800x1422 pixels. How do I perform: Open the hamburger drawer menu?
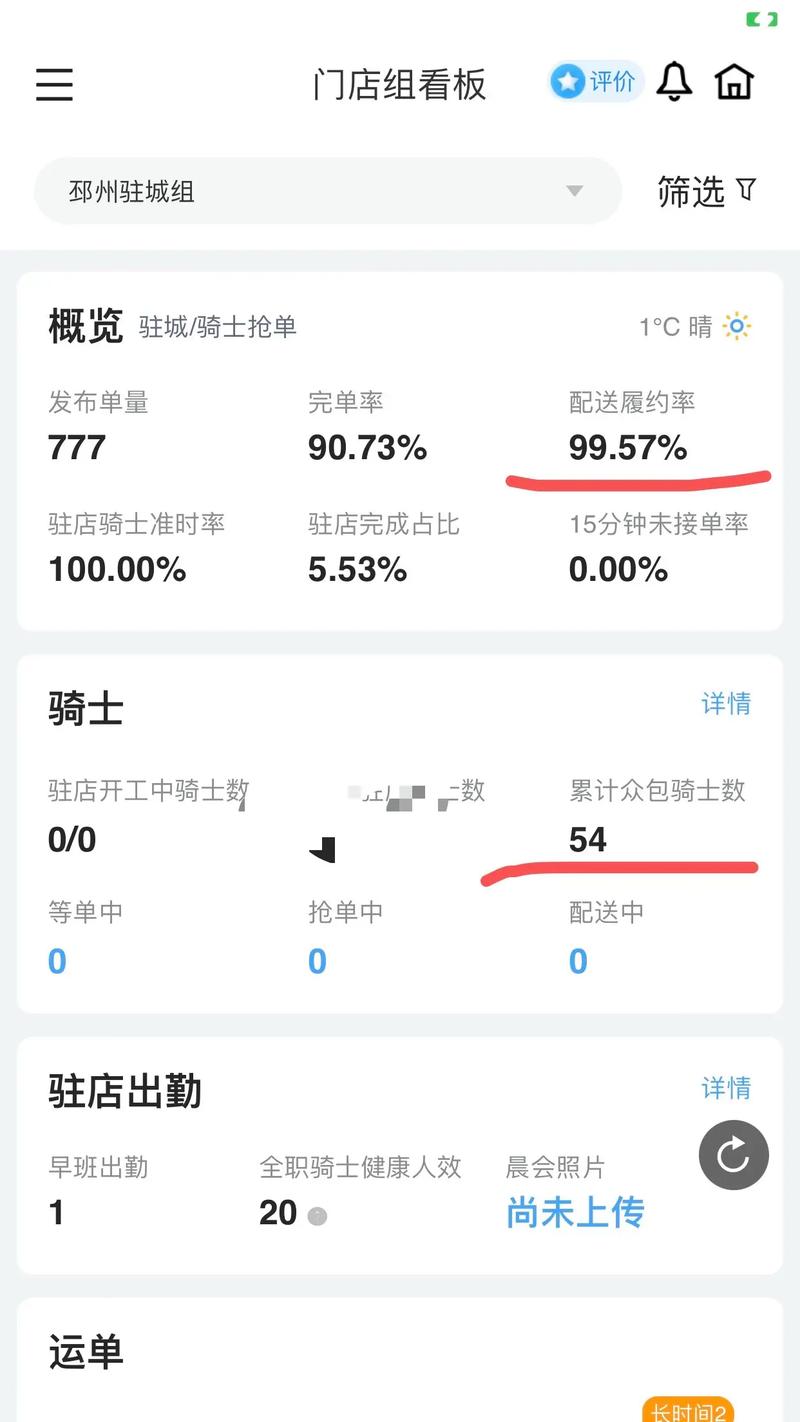pos(55,84)
